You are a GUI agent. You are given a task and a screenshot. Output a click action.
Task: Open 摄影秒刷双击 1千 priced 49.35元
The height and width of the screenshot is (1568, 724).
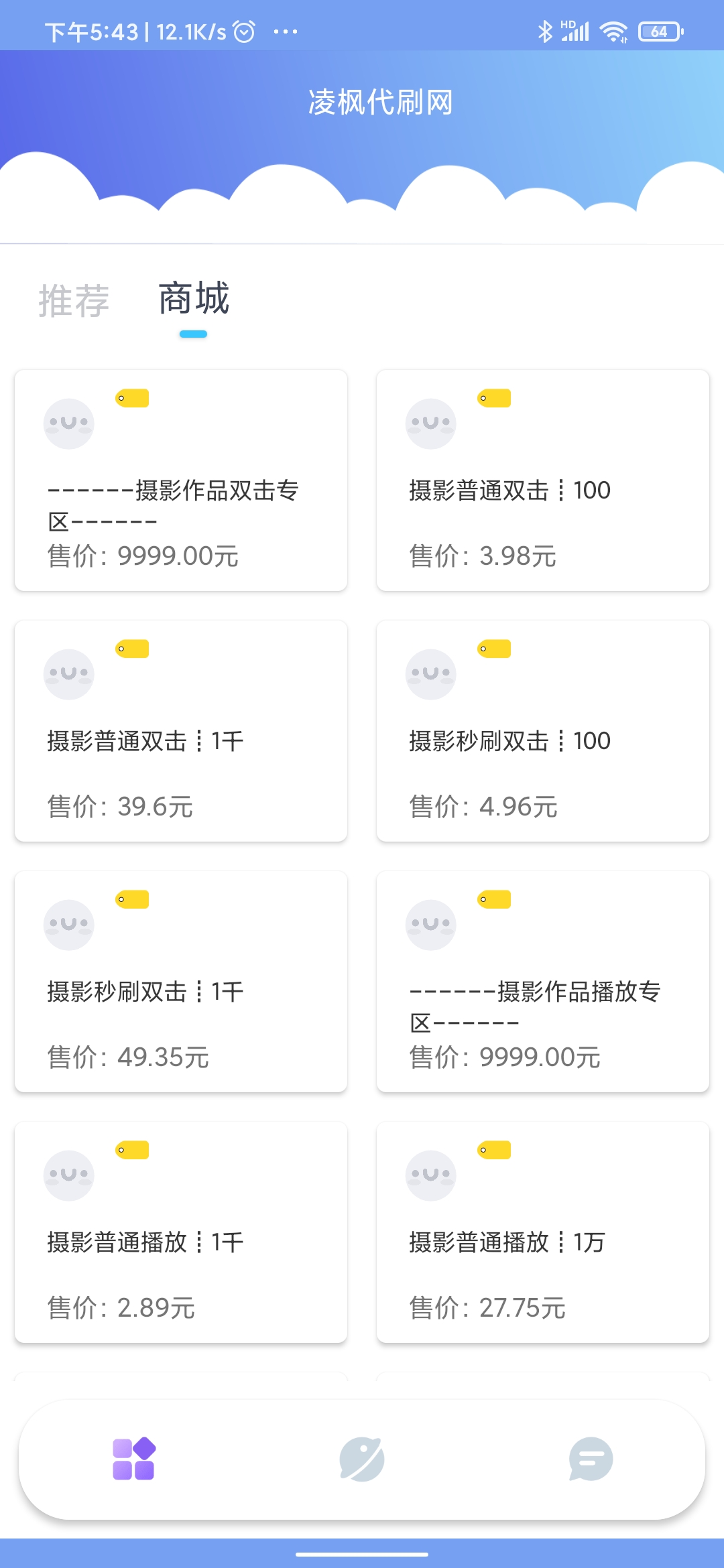pos(181,982)
